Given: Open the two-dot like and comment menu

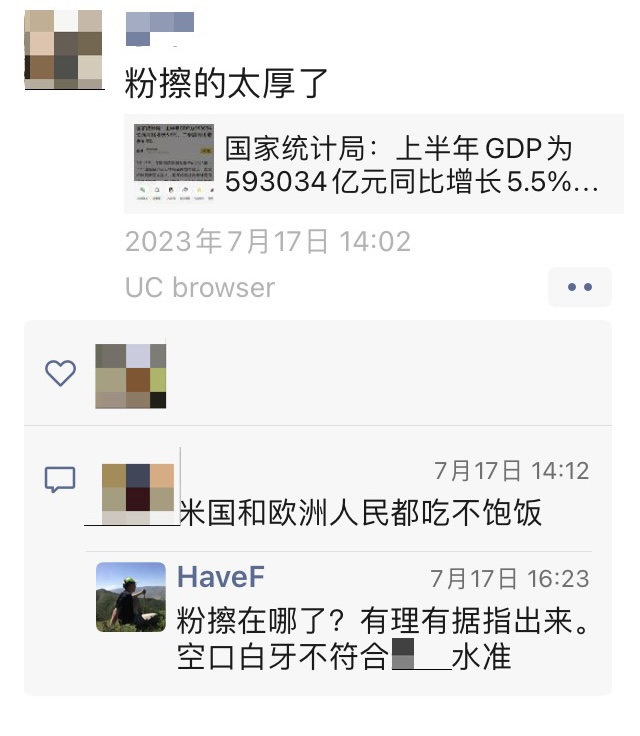Looking at the screenshot, I should click(x=579, y=287).
